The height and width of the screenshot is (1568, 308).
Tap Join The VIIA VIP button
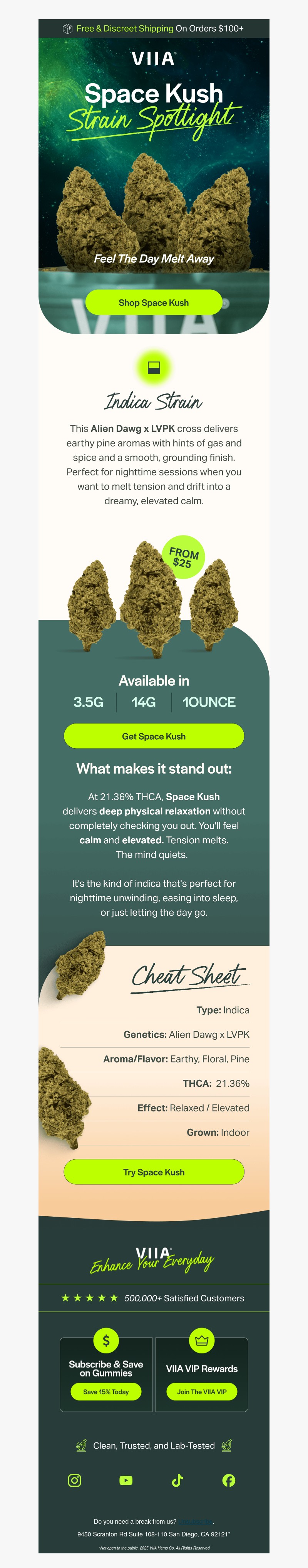click(x=201, y=1392)
